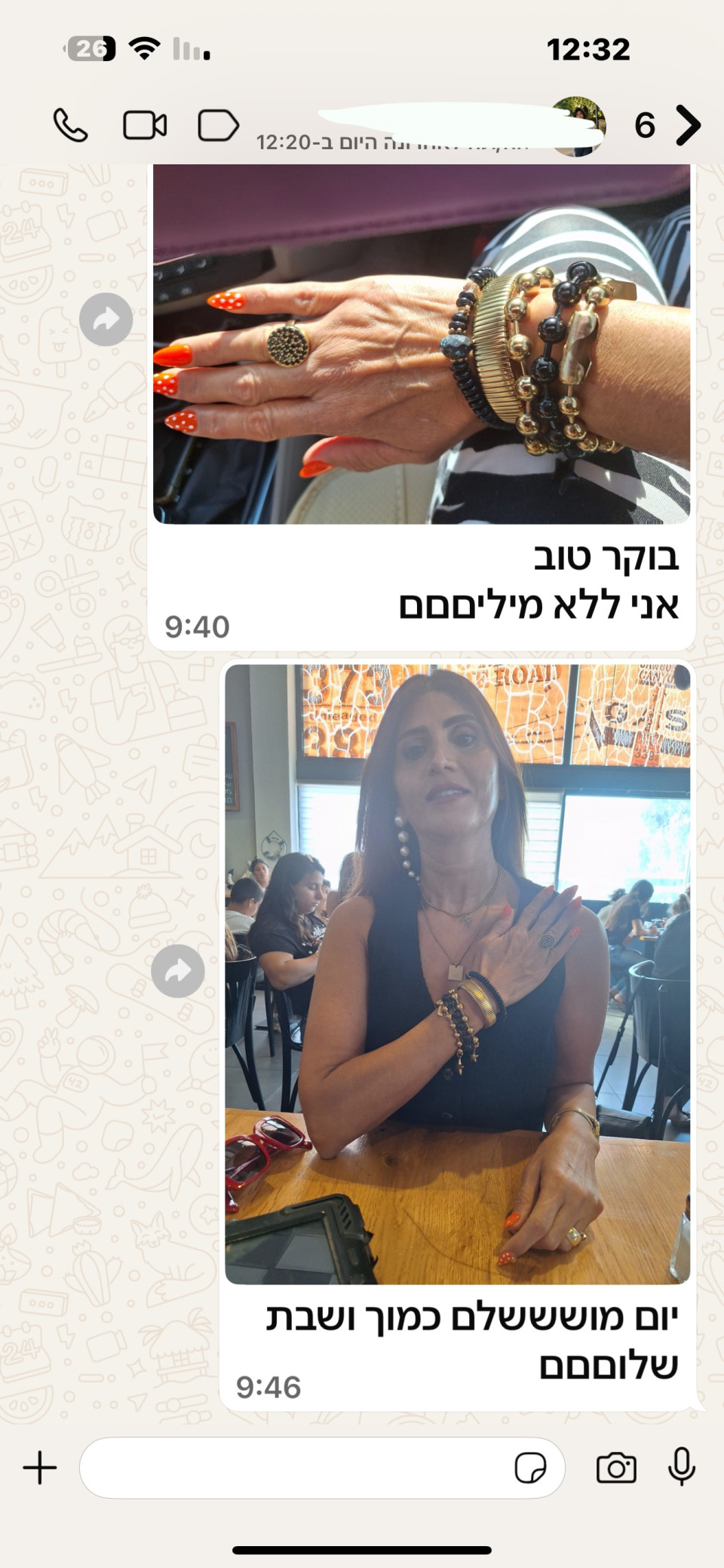The width and height of the screenshot is (724, 1568).
Task: Open the hand with bracelets photo
Action: [421, 344]
